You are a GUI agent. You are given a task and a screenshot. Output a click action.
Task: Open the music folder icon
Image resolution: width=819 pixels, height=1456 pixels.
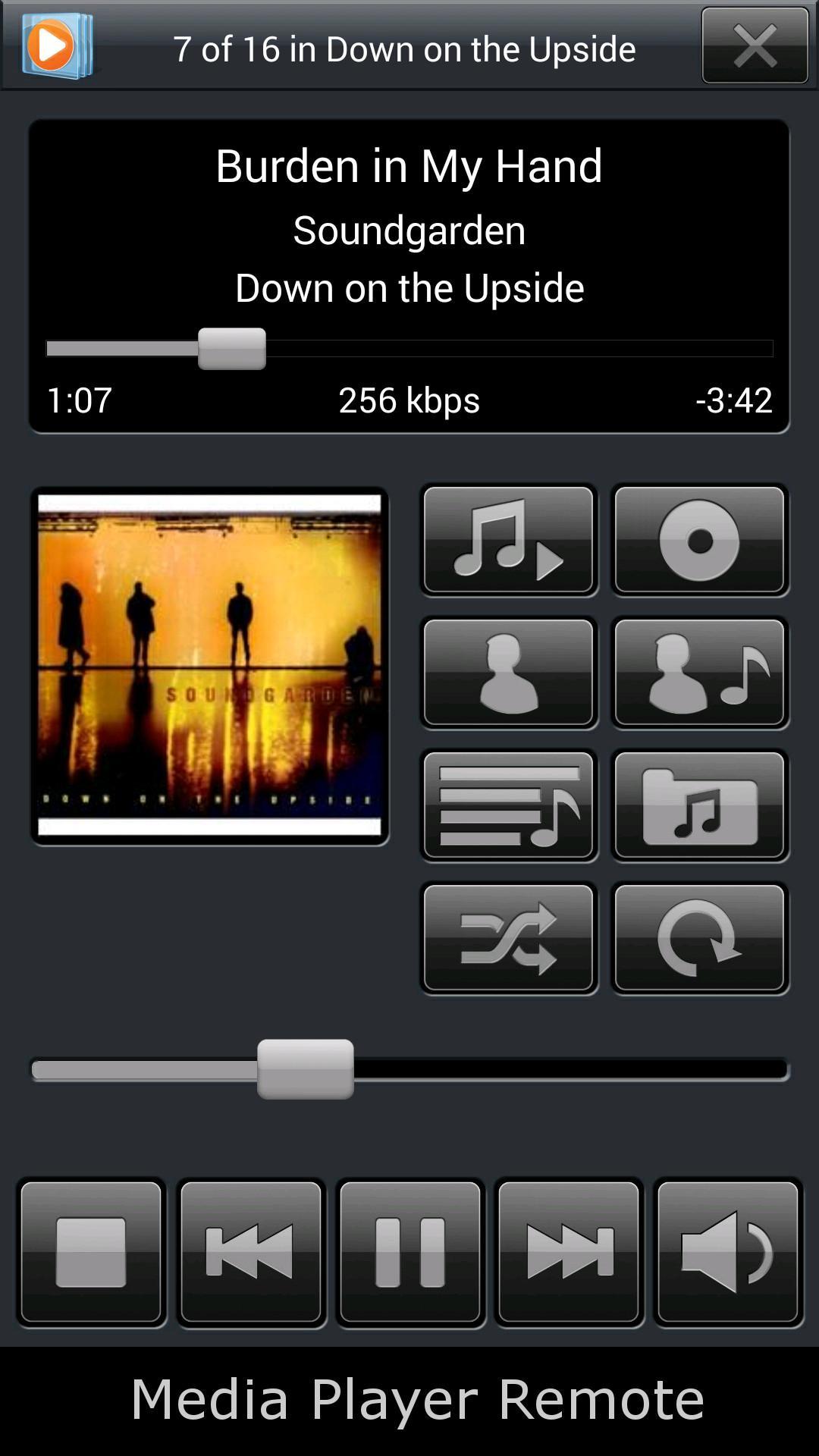(699, 805)
